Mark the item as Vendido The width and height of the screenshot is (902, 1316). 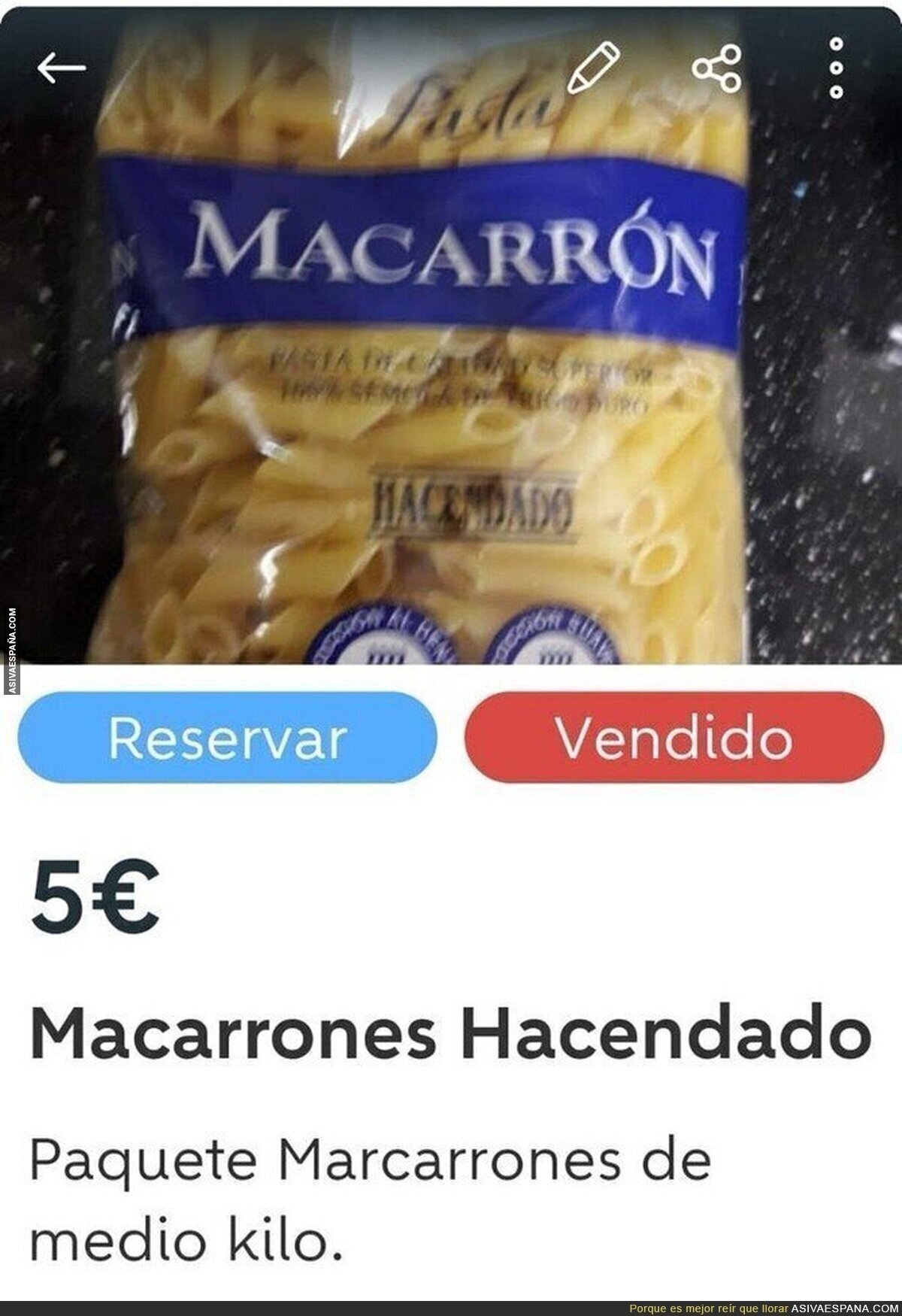pyautogui.click(x=674, y=738)
